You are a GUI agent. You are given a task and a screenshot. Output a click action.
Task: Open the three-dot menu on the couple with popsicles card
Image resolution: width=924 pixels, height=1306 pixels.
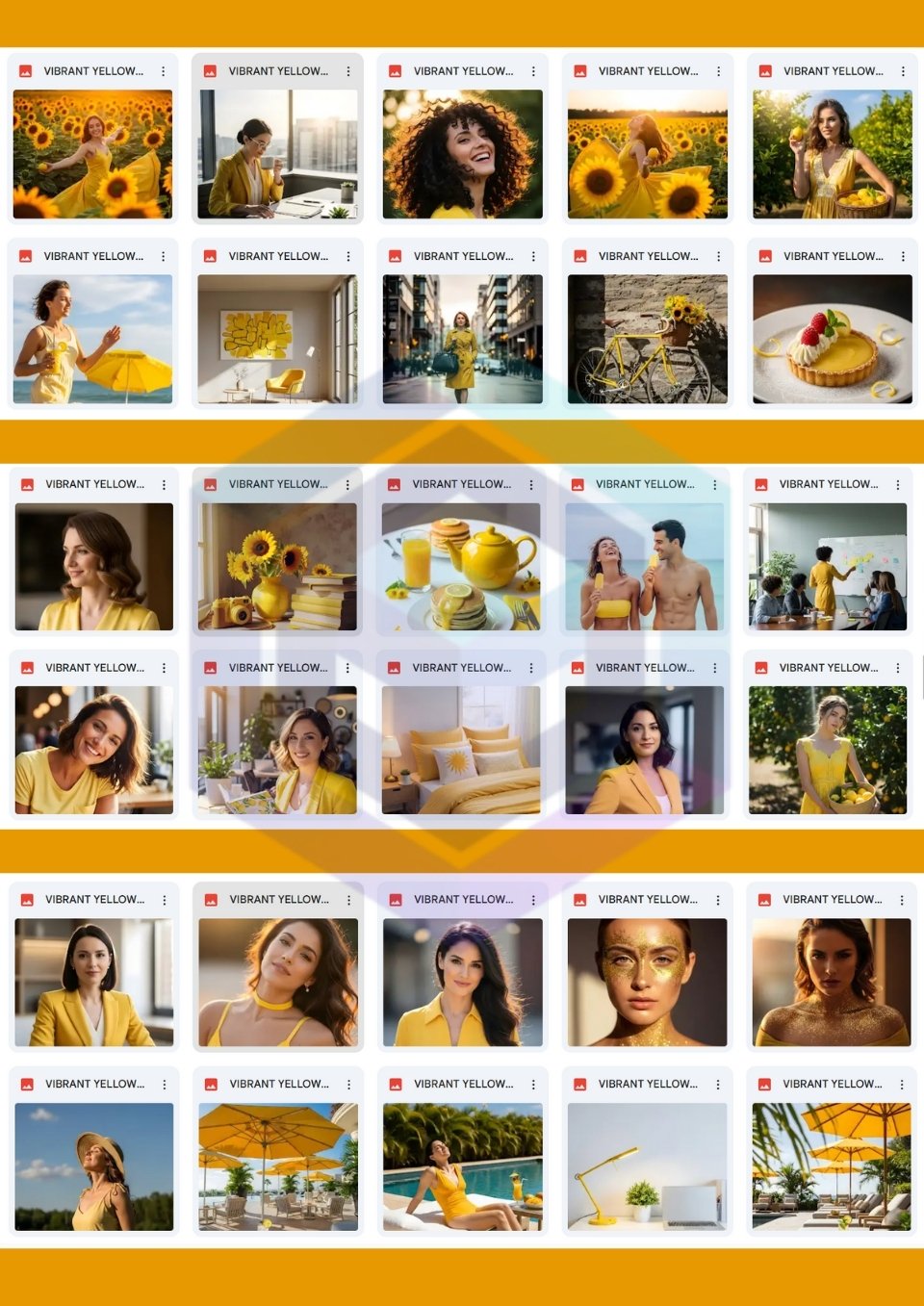point(714,485)
